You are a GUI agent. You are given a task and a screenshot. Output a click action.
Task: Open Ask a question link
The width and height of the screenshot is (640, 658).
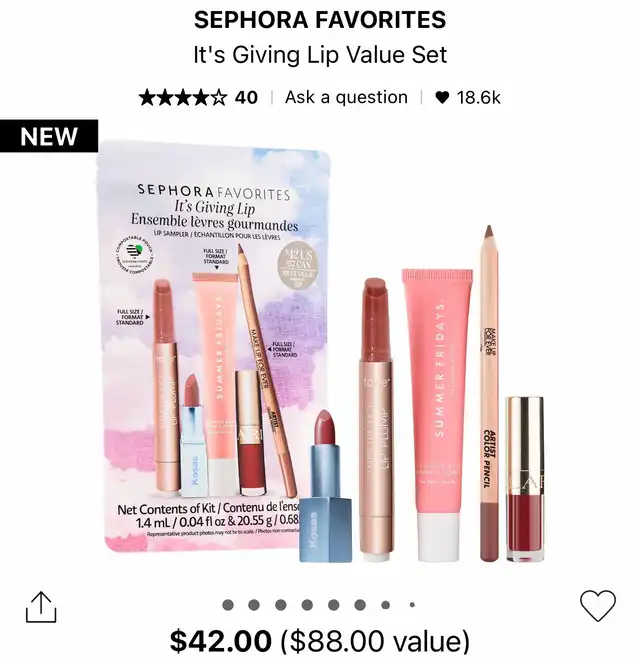tap(346, 97)
